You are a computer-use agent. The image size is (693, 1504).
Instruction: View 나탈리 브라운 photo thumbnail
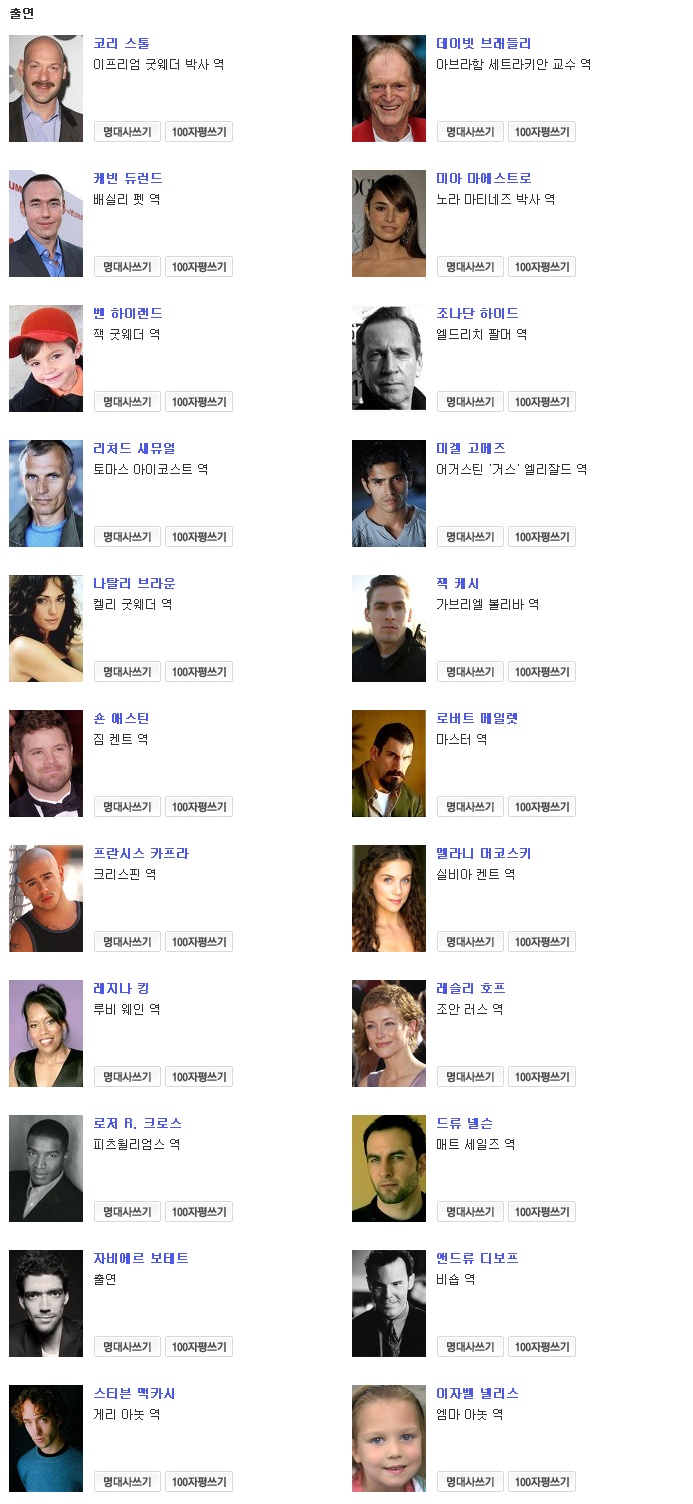pyautogui.click(x=46, y=628)
